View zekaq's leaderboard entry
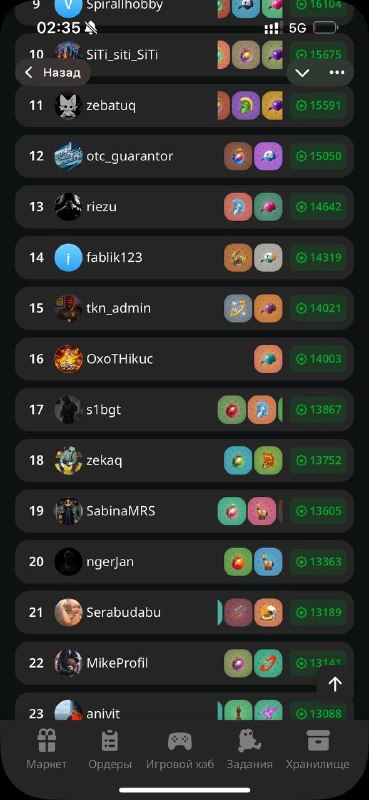The image size is (369, 800). 184,460
